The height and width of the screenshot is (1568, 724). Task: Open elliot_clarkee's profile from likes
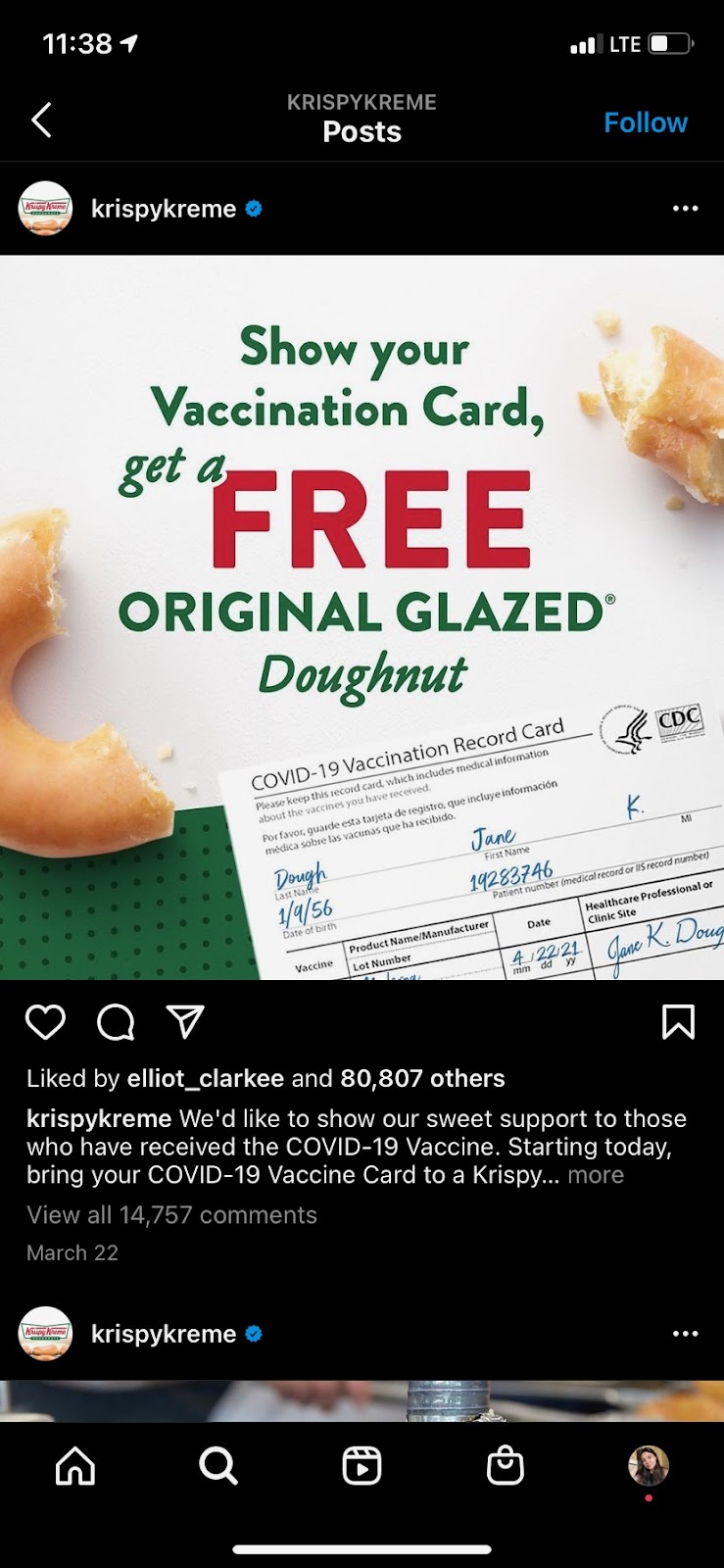(205, 1079)
